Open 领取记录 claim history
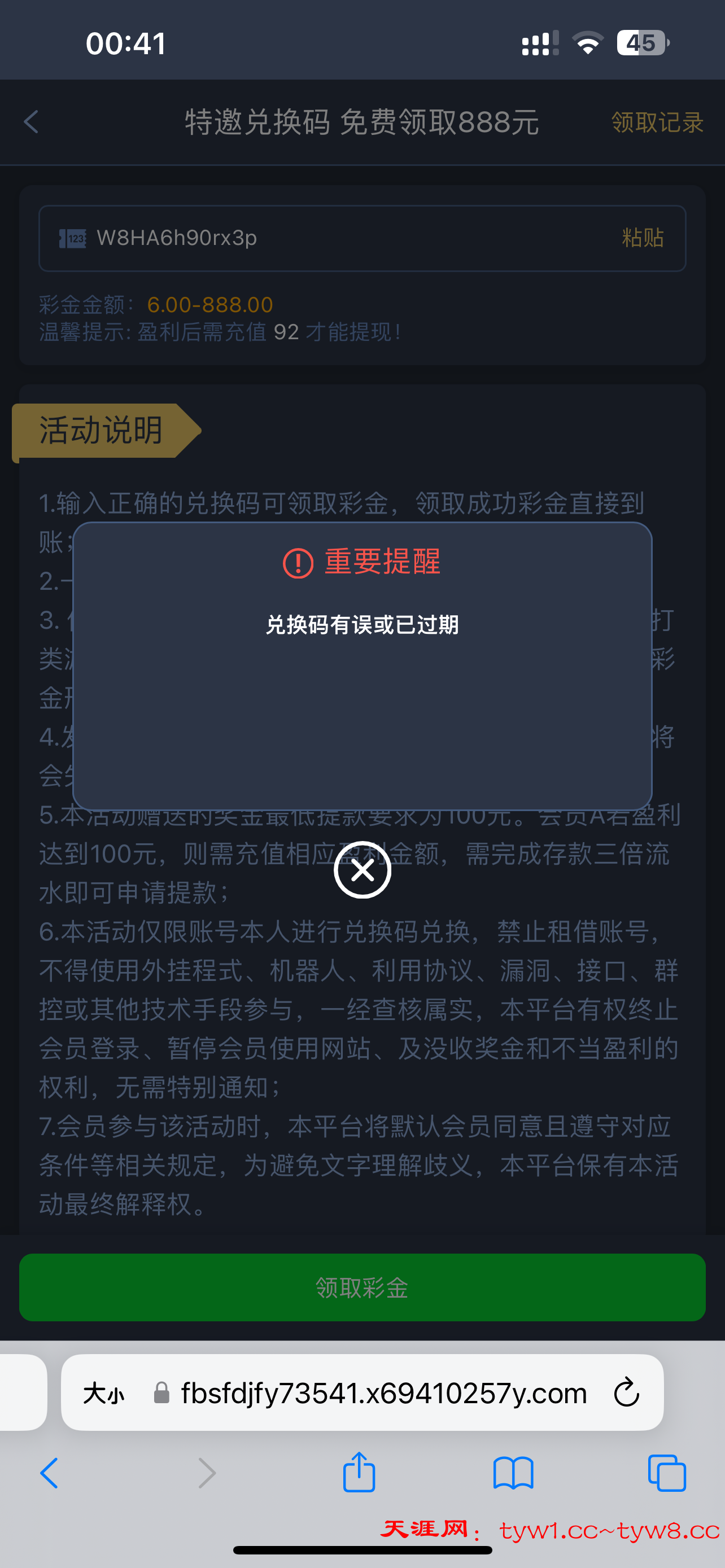This screenshot has height=1568, width=725. pyautogui.click(x=657, y=122)
